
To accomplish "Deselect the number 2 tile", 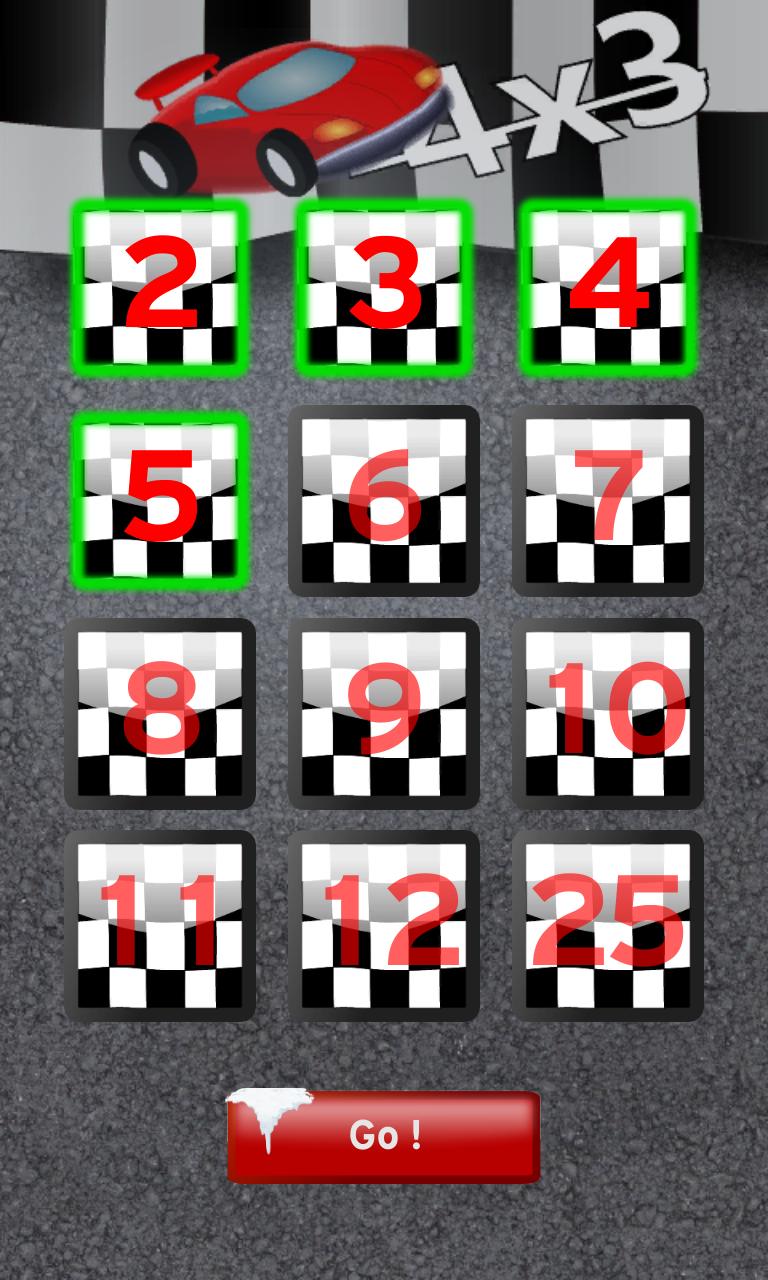I will [160, 288].
